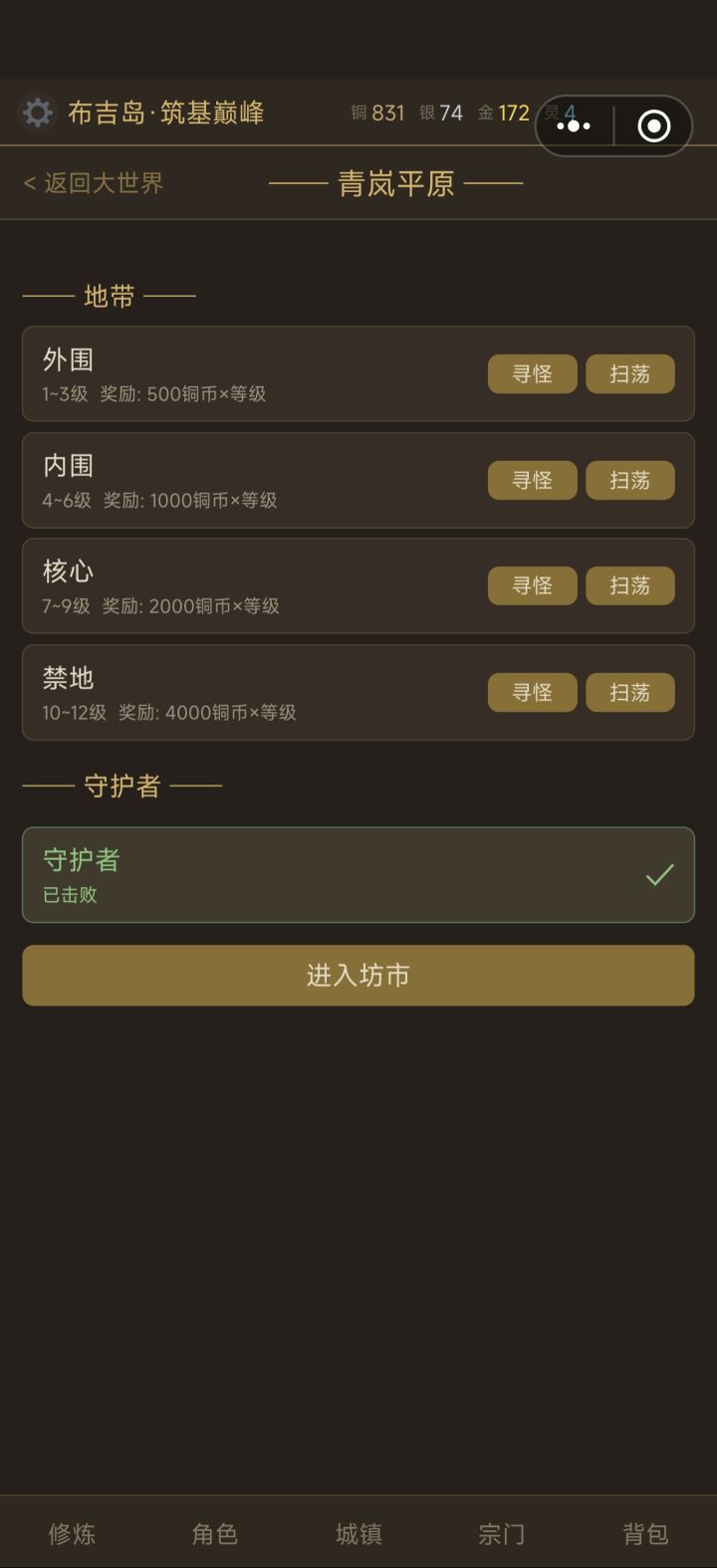Open the 角色 character tab
This screenshot has height=1568, width=717.
click(214, 1535)
